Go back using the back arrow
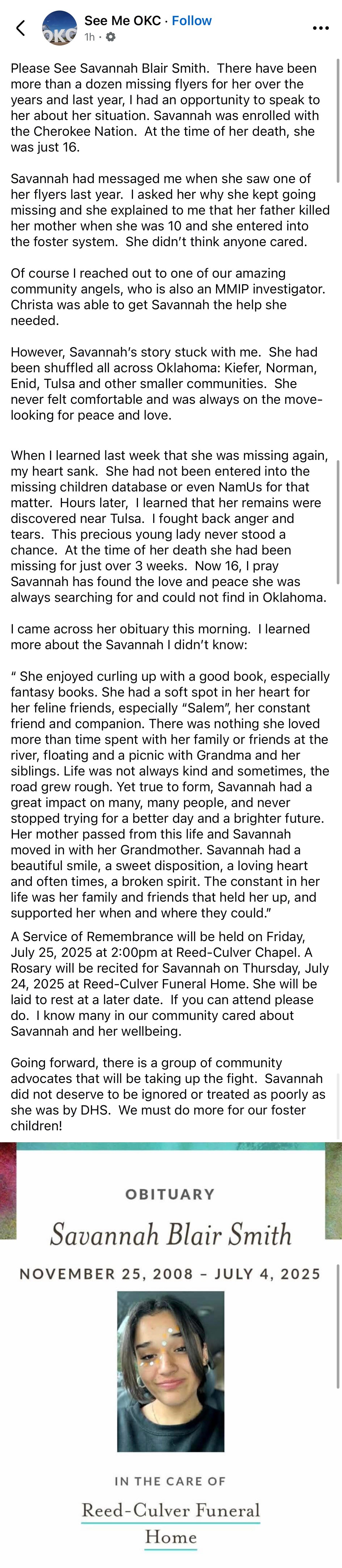This screenshot has width=342, height=1568. tap(21, 28)
